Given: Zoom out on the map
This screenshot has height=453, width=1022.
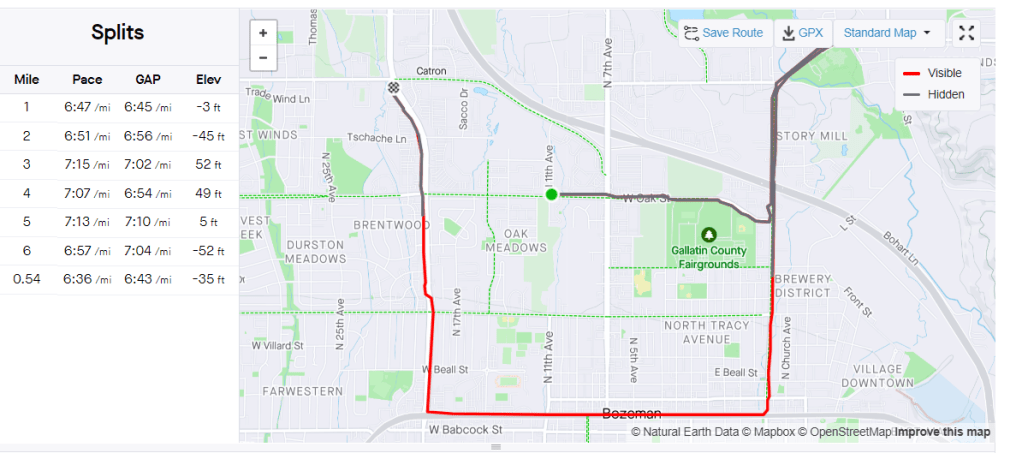Looking at the screenshot, I should click(263, 57).
